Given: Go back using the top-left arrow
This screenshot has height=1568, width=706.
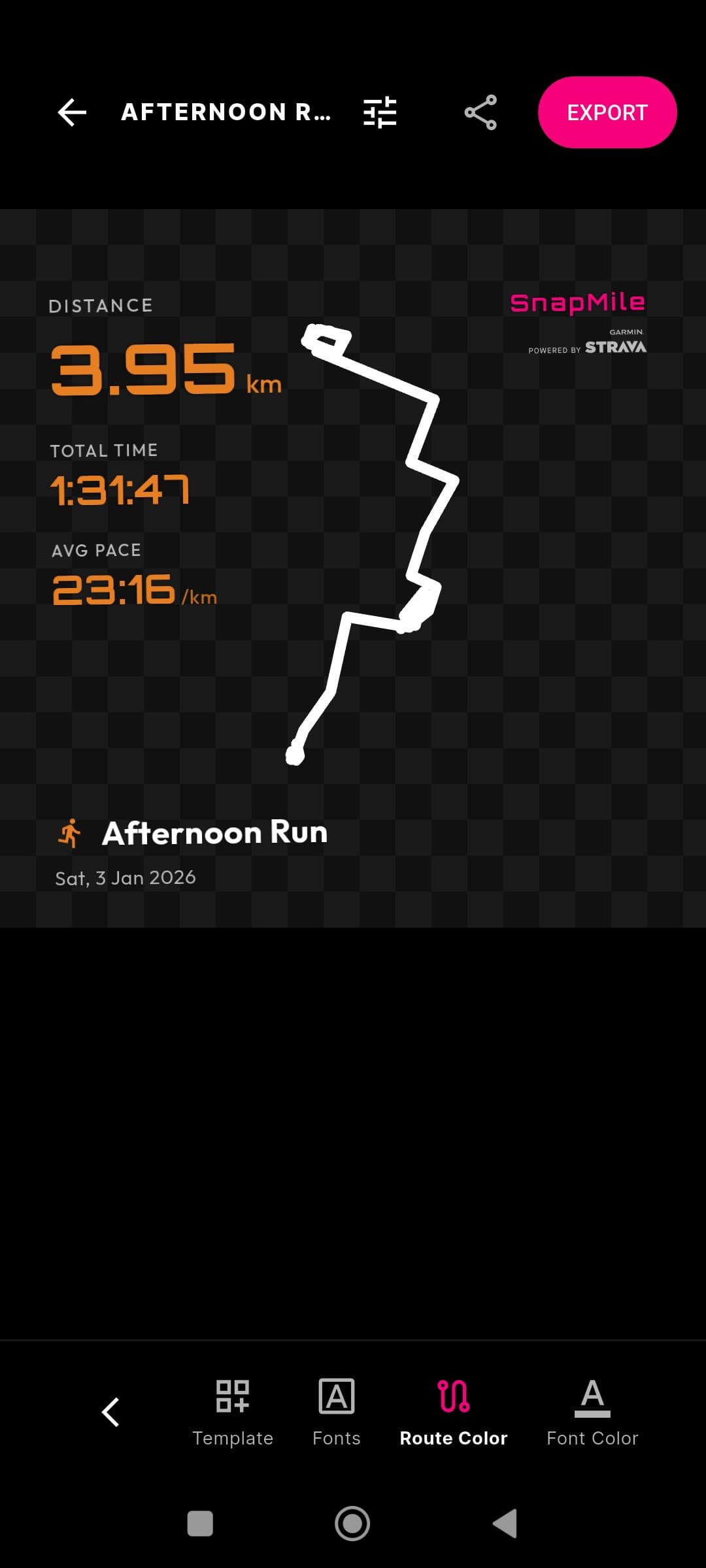Looking at the screenshot, I should click(72, 112).
